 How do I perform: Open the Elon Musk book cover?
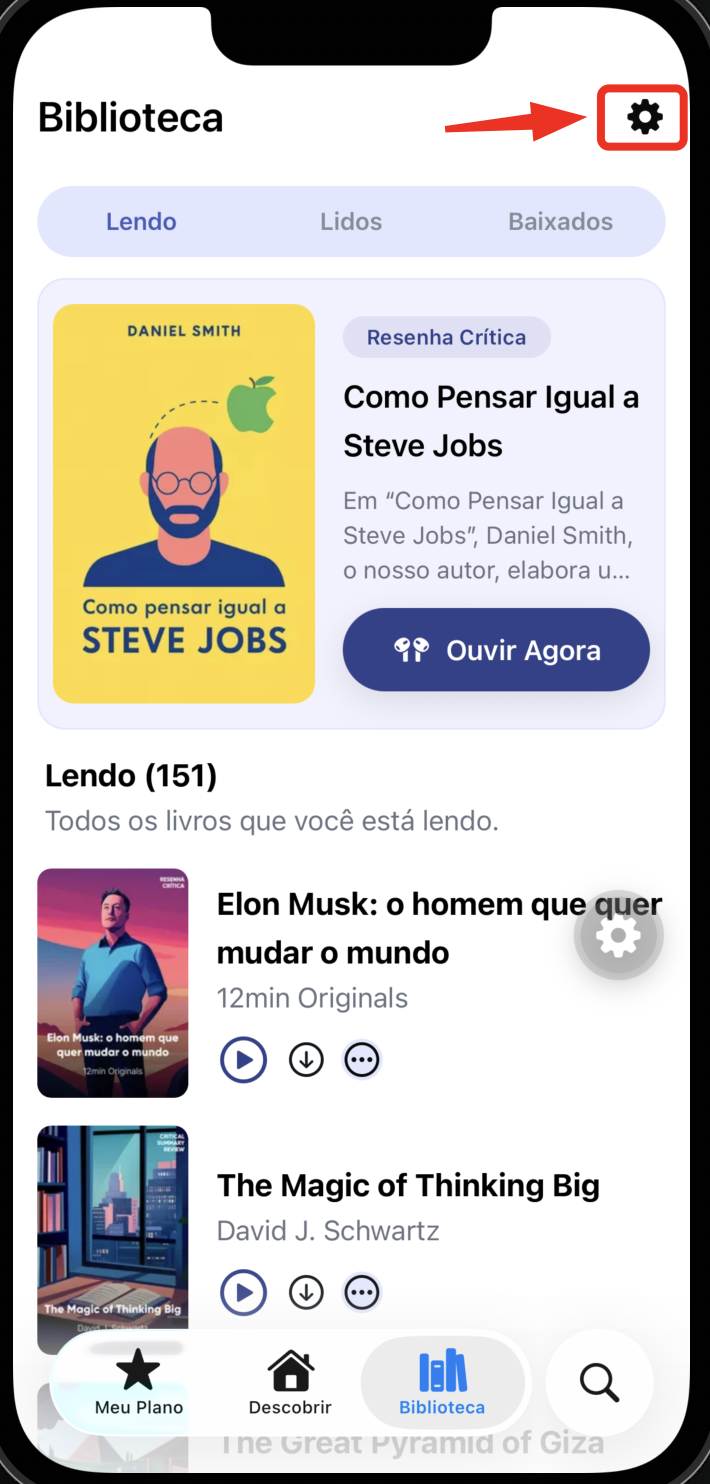coord(113,982)
